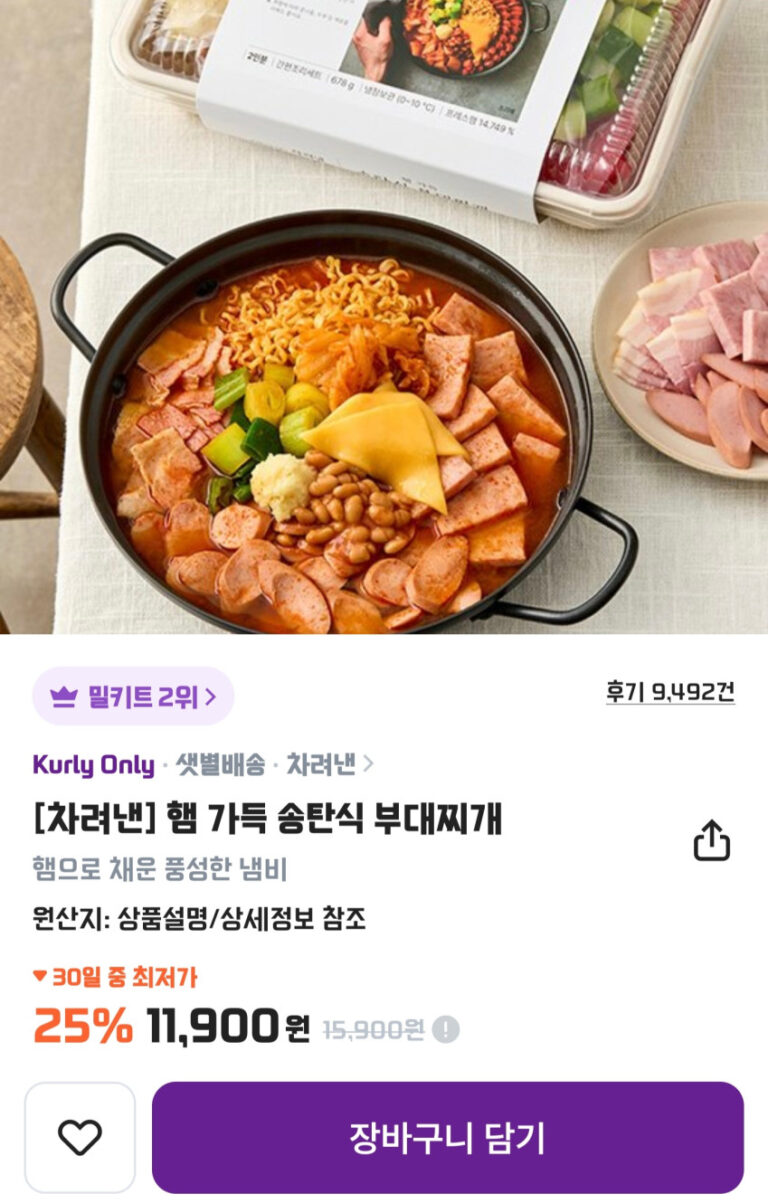
Task: Open the 밀키트 2위 ranking chip
Action: pos(133,697)
